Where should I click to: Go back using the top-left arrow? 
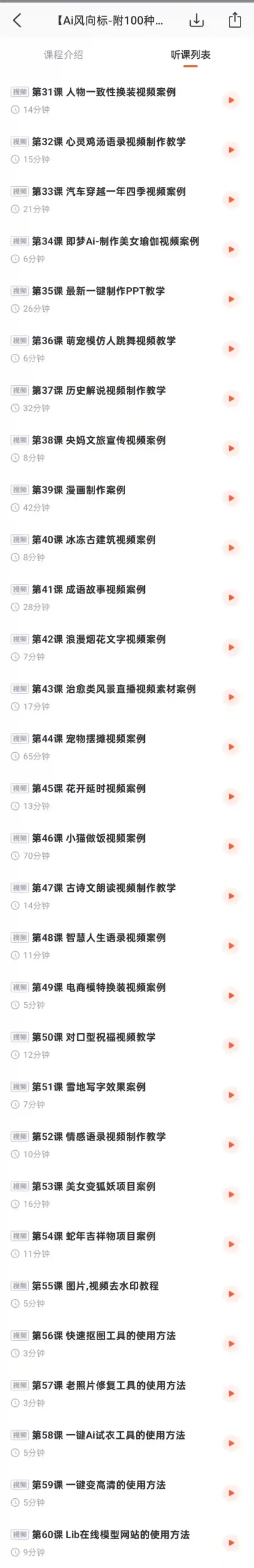(x=17, y=20)
